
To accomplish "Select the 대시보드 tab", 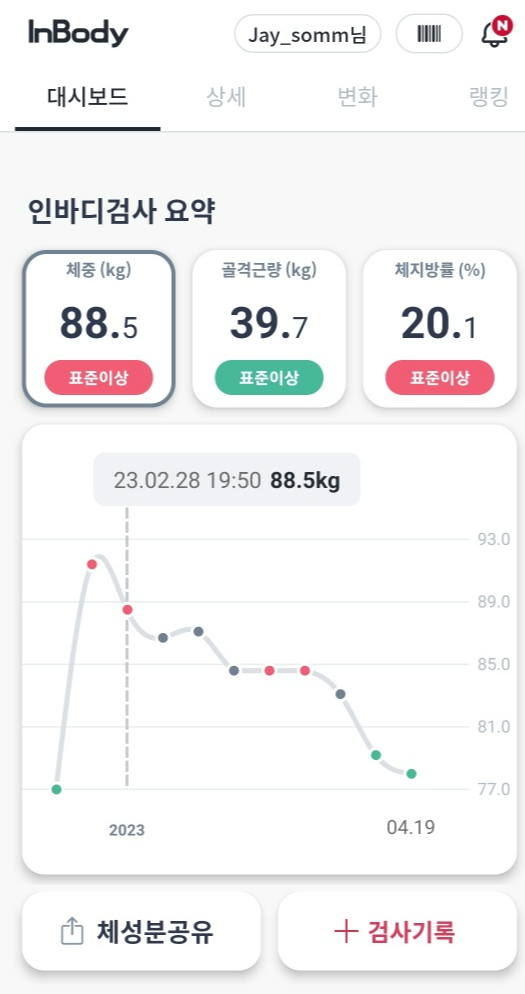I will tap(88, 98).
